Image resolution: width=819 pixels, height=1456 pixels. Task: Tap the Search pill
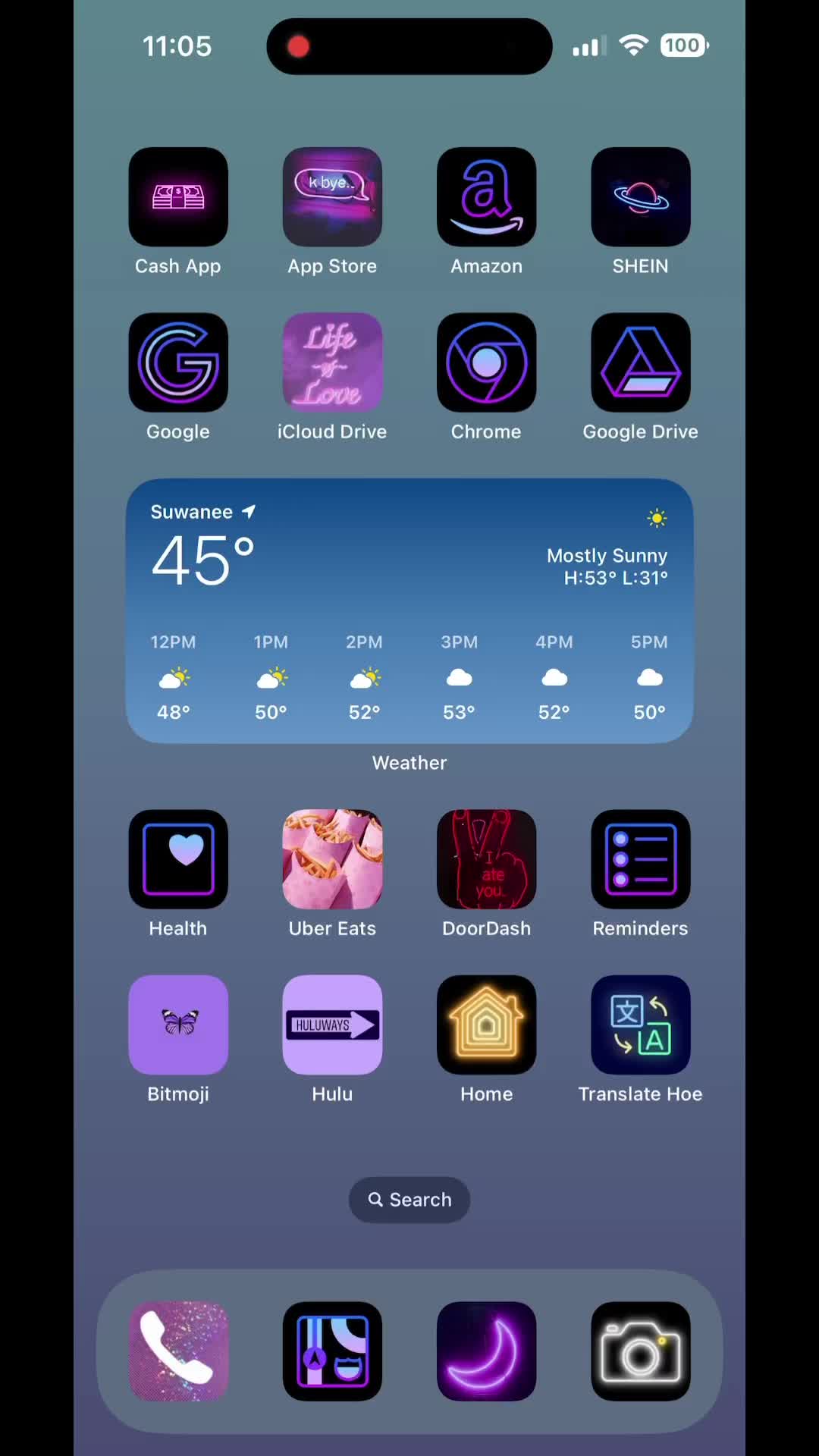click(x=409, y=1200)
